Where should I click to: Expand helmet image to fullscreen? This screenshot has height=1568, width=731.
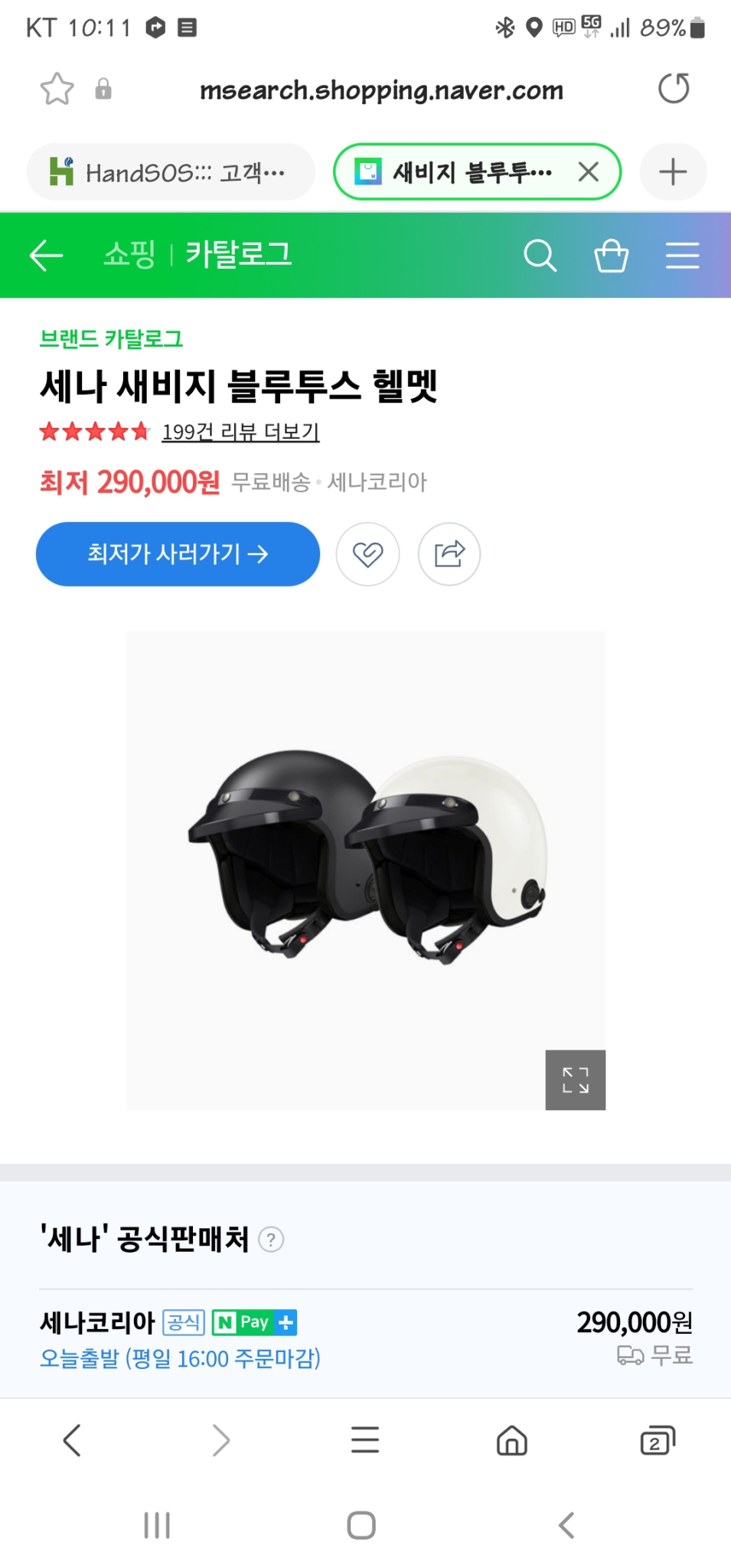coord(574,1080)
